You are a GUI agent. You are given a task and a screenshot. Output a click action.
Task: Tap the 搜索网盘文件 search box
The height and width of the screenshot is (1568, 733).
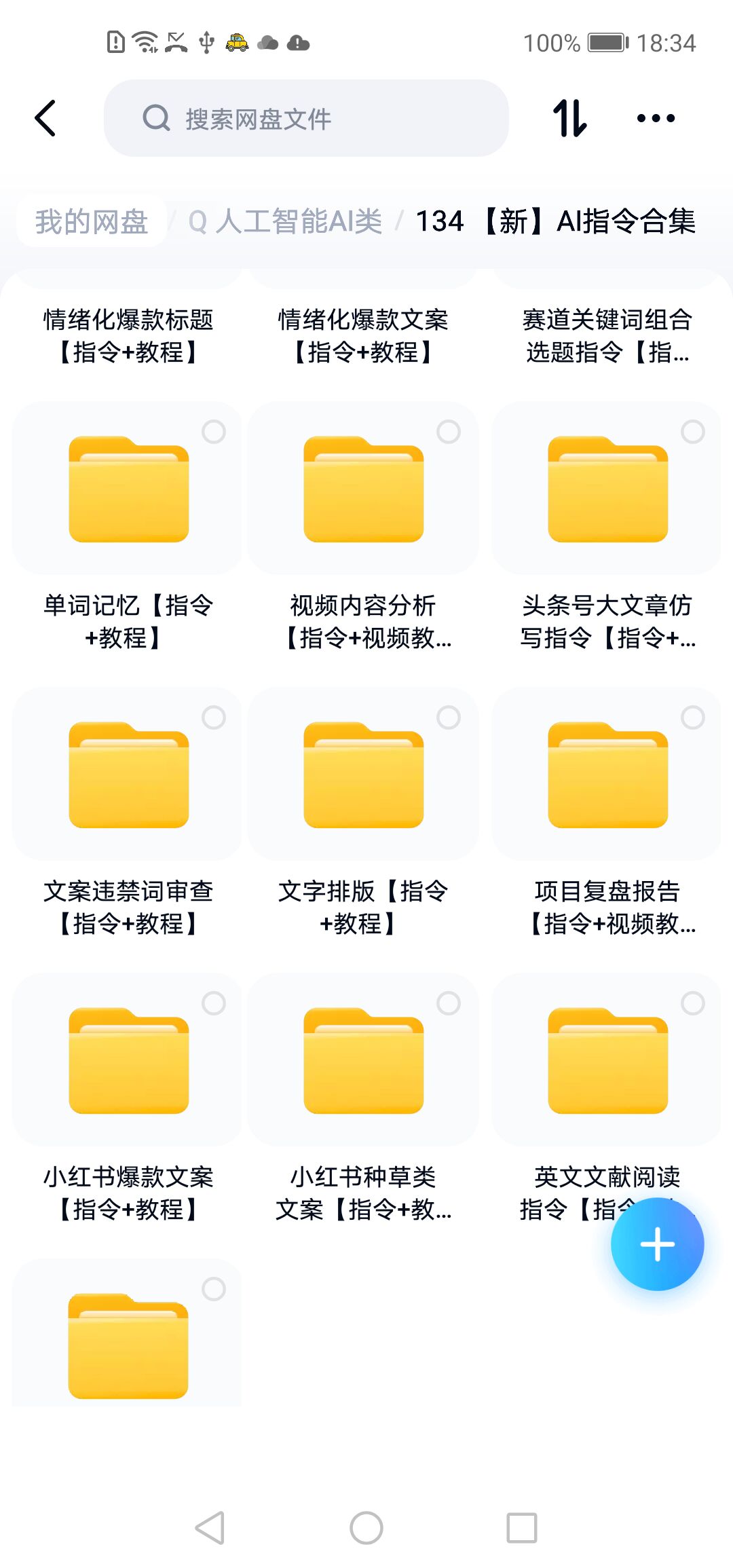305,118
